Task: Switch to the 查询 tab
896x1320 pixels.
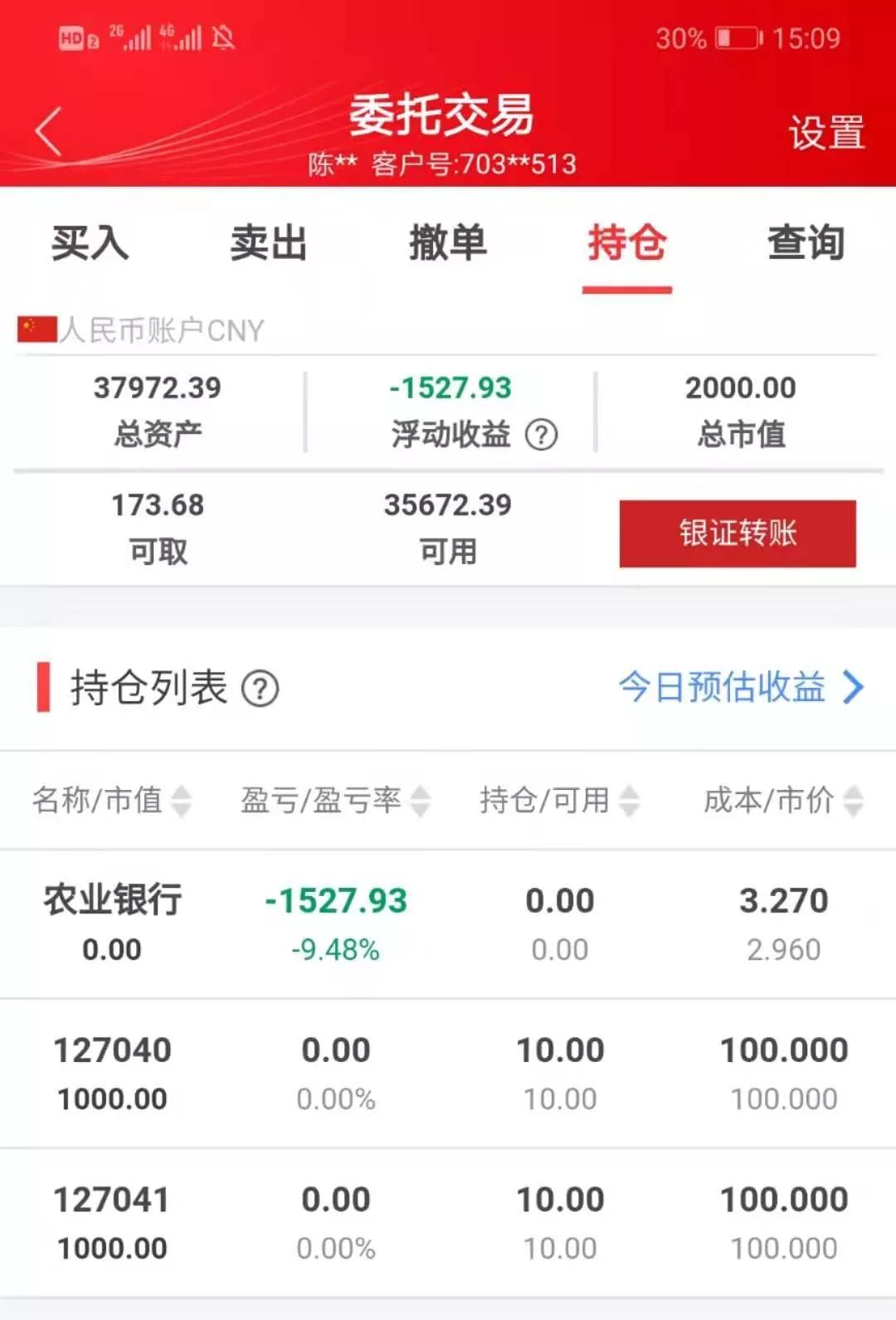Action: (x=805, y=243)
